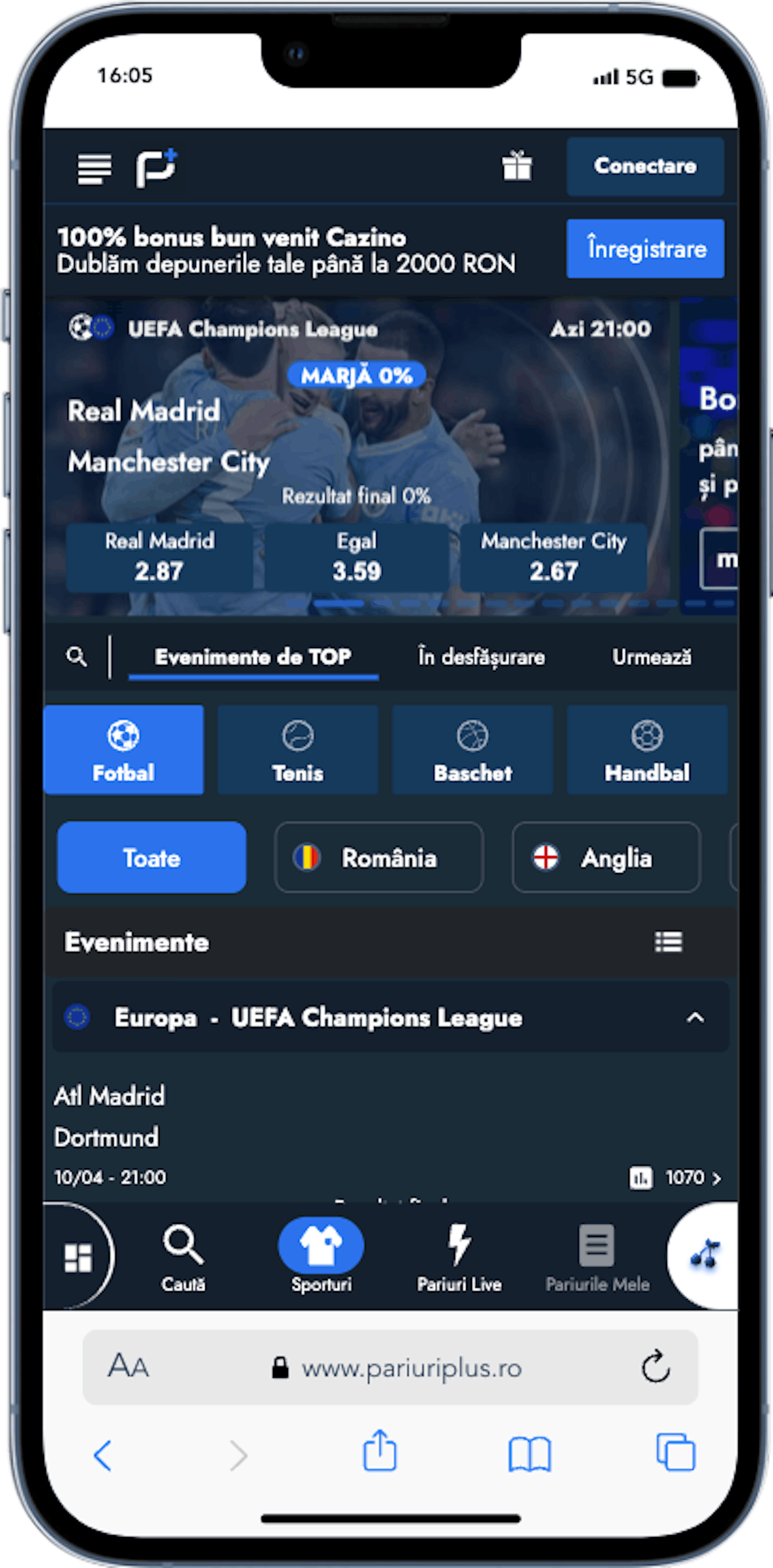Image resolution: width=773 pixels, height=1568 pixels.
Task: Open the hamburger menu
Action: click(x=94, y=168)
